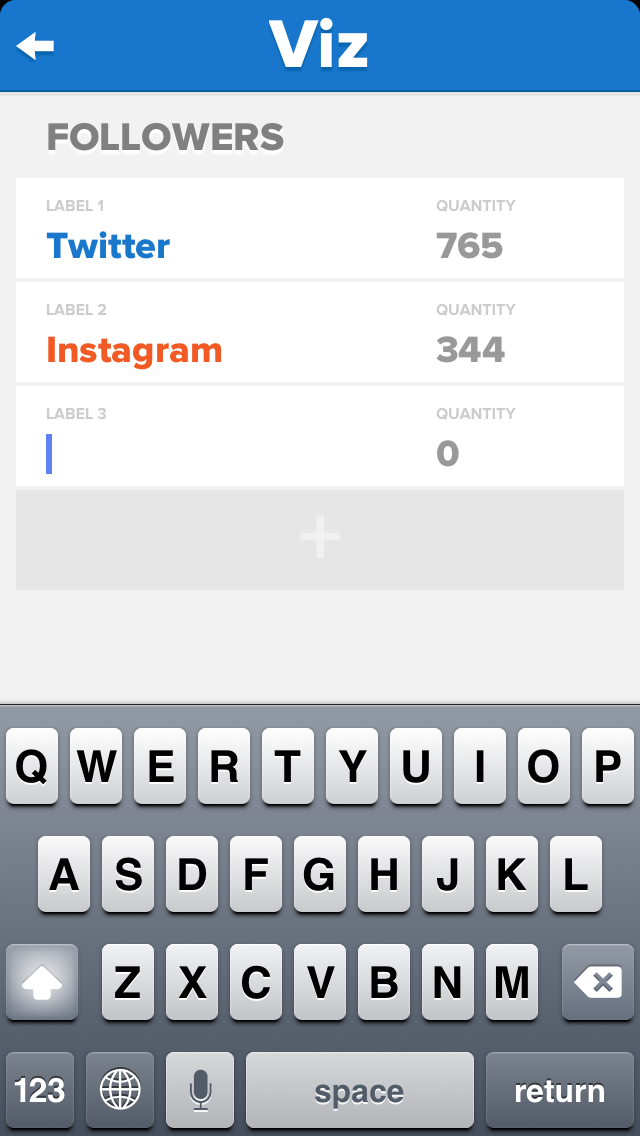
Task: Go back using the arrow
Action: [35, 46]
